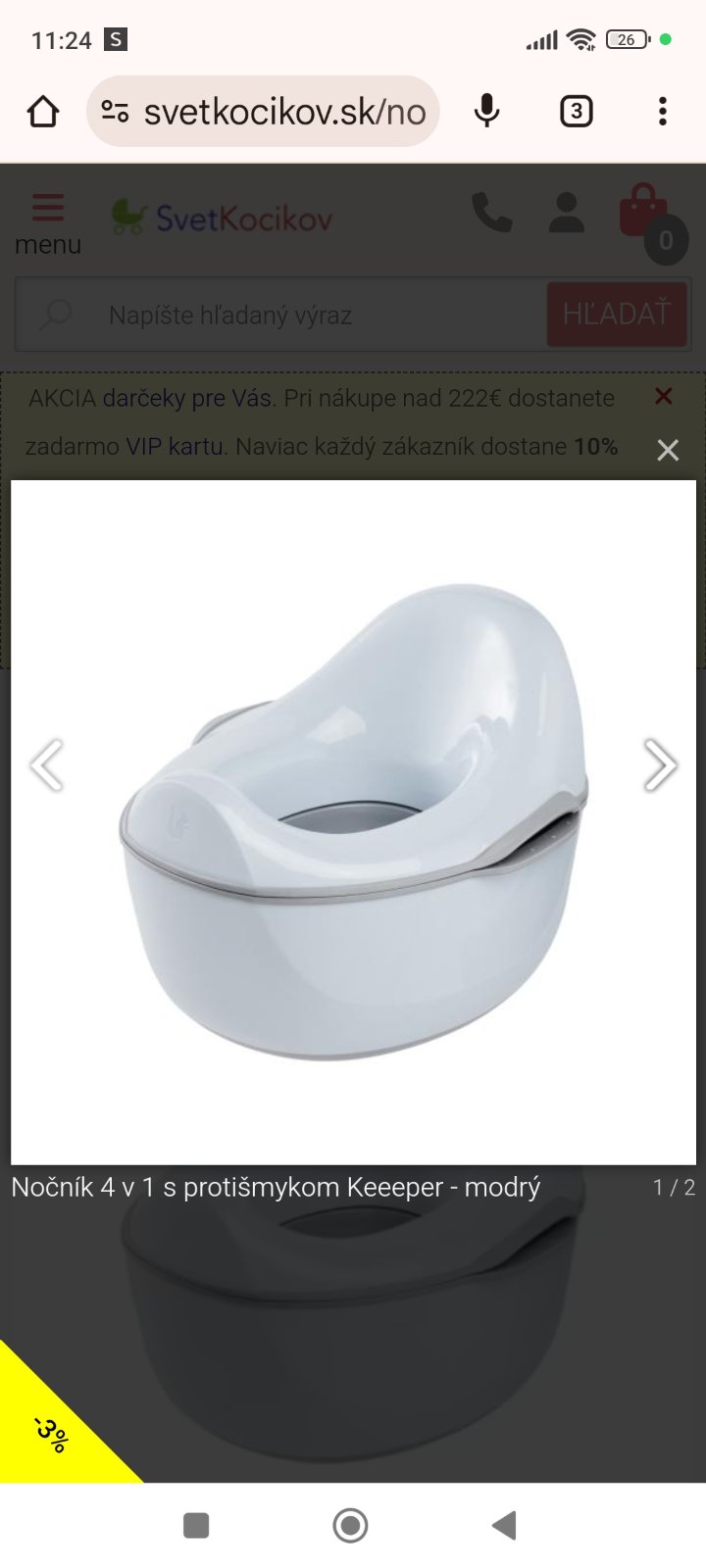The image size is (706, 1568).
Task: Close the image lightbox
Action: [668, 450]
